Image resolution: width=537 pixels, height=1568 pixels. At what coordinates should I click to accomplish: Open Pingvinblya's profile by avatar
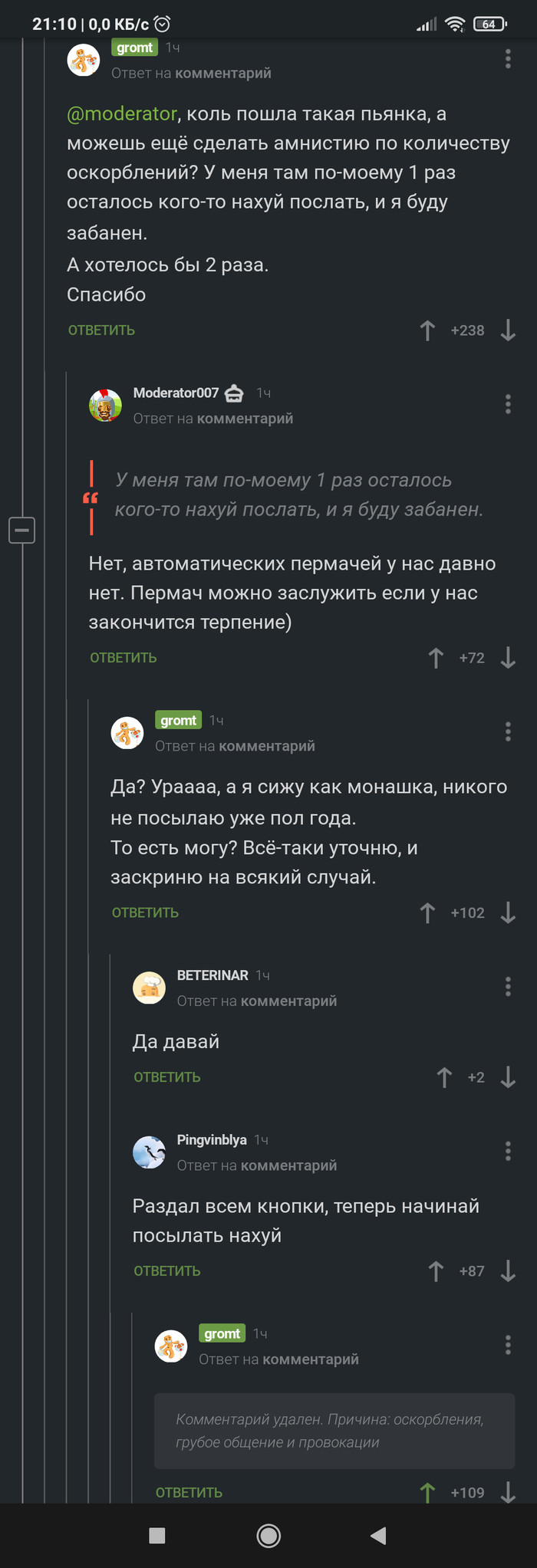point(150,1152)
